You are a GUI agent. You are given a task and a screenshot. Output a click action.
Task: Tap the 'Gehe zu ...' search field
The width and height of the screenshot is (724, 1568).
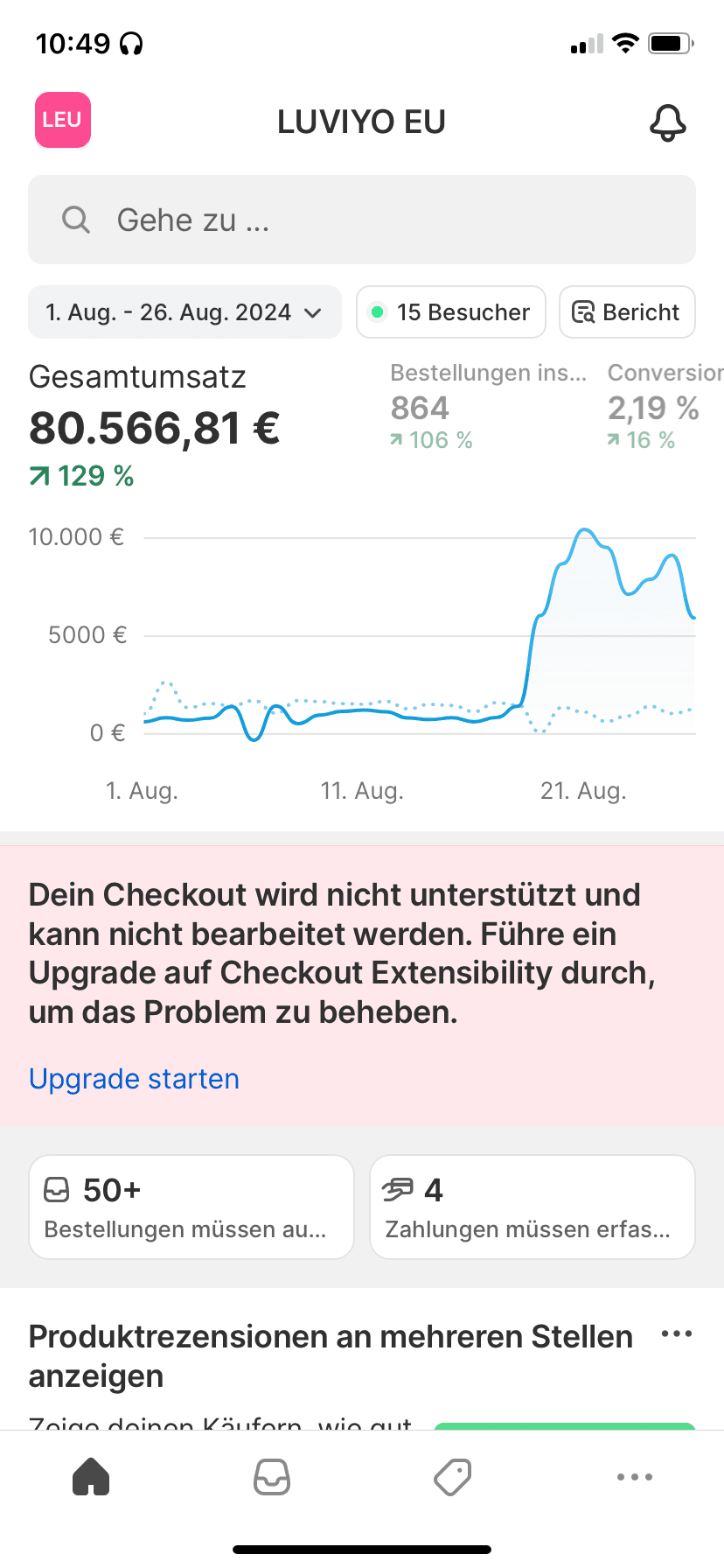[x=362, y=220]
